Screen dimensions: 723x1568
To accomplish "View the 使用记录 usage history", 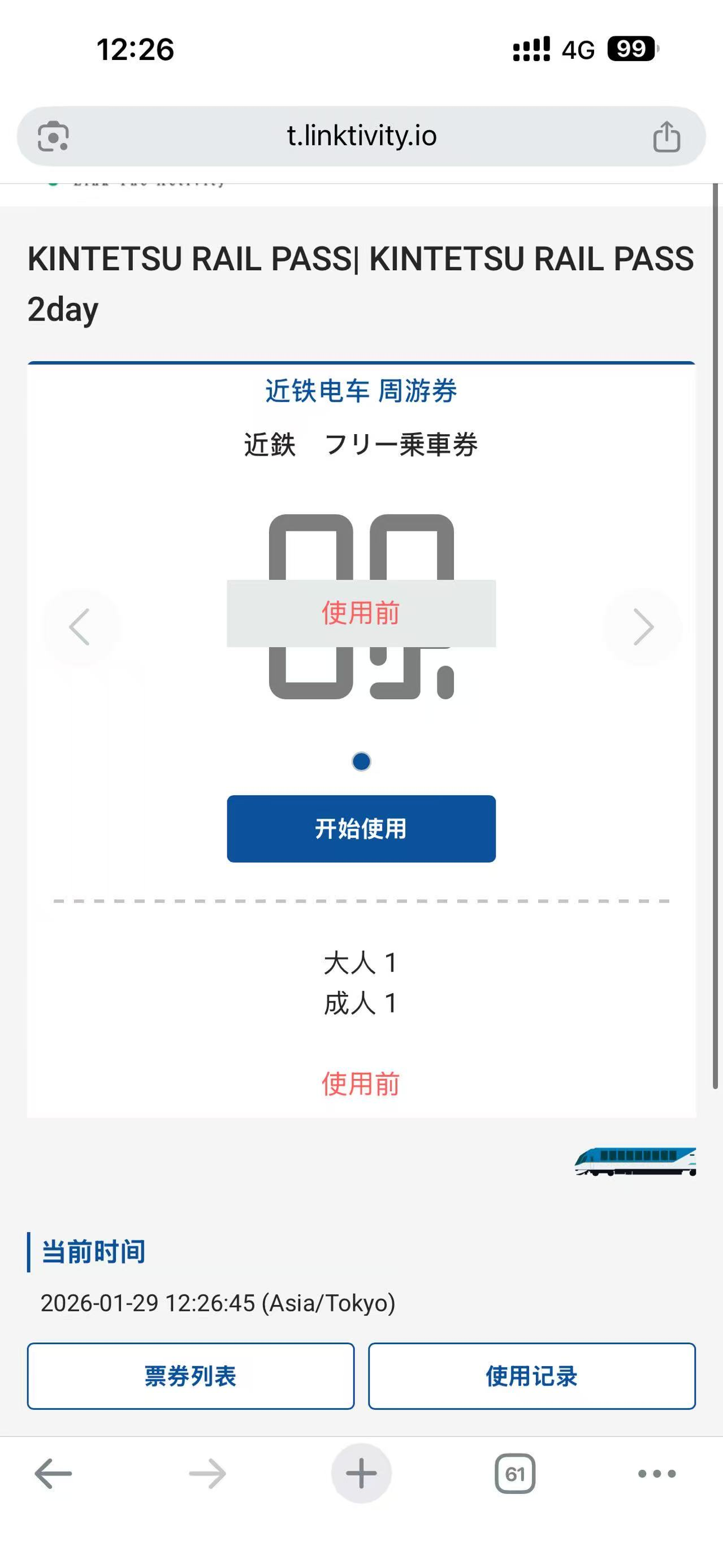I will (531, 1376).
